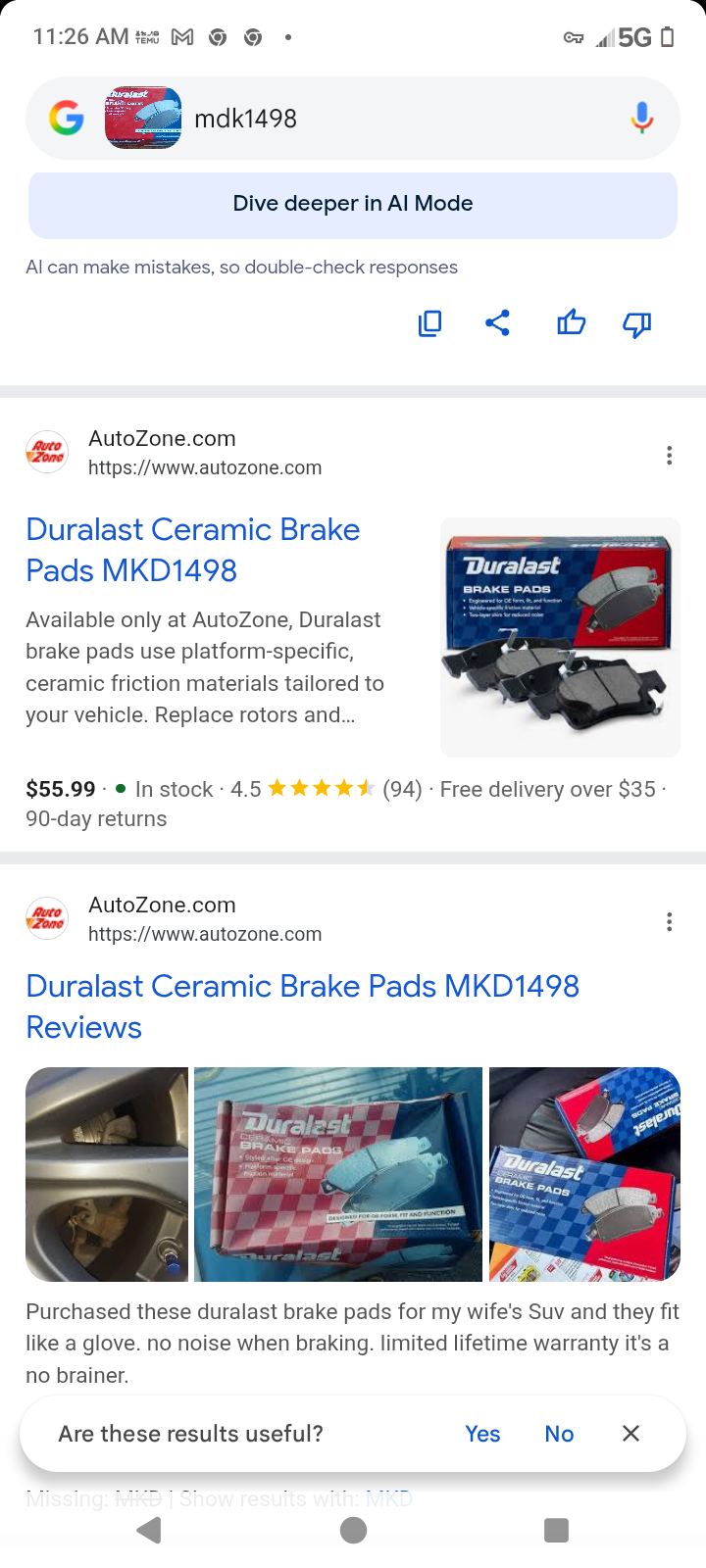The width and height of the screenshot is (706, 1568).
Task: Give the AI response a thumbs up
Action: [x=571, y=323]
